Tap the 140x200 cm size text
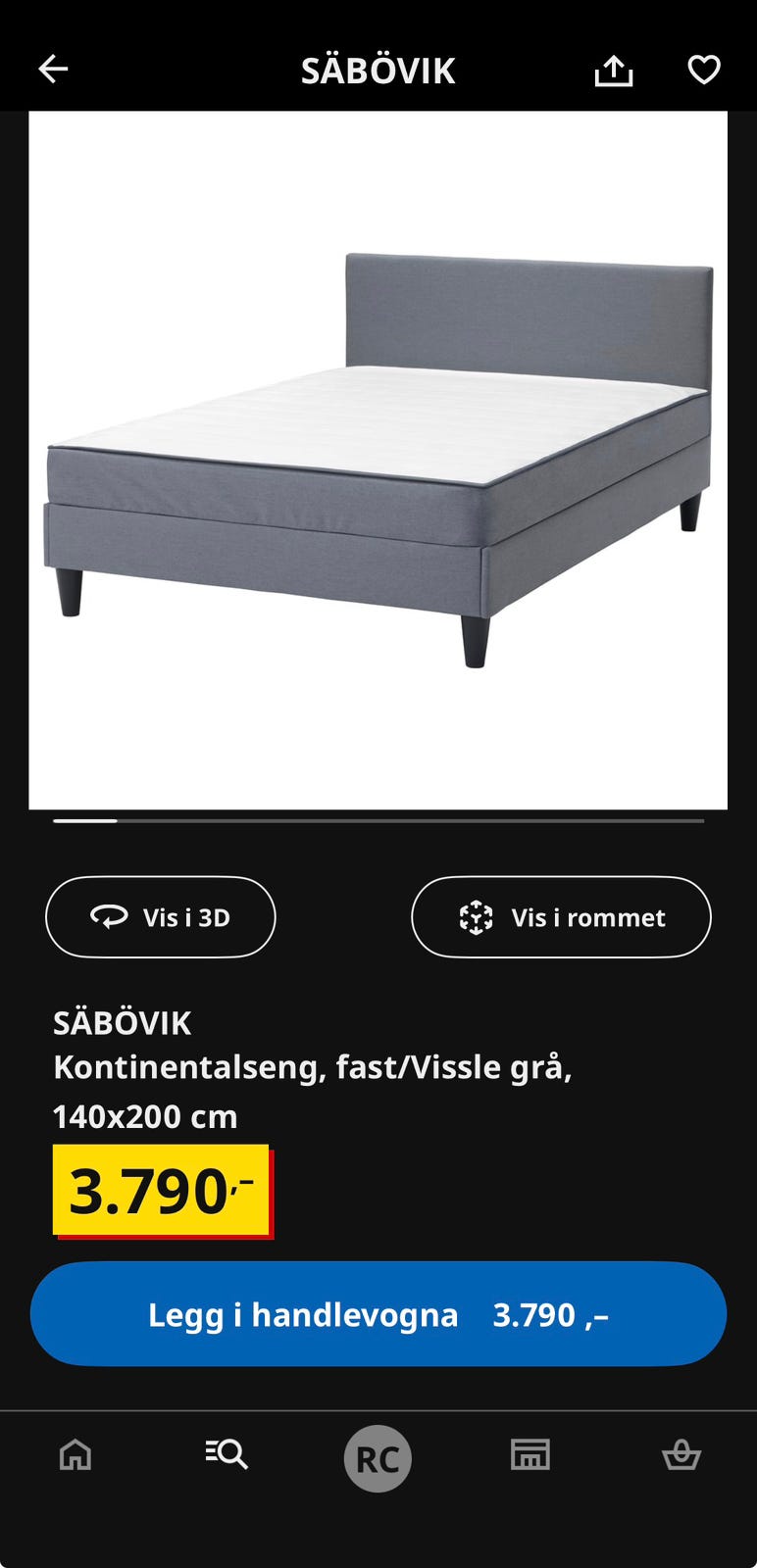The image size is (757, 1568). pyautogui.click(x=145, y=1115)
